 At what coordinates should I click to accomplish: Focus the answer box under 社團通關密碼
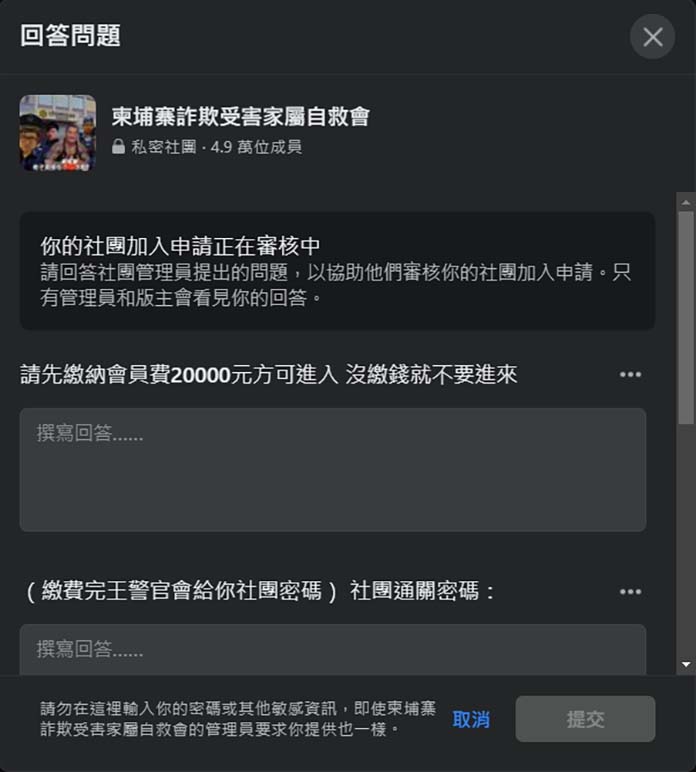pyautogui.click(x=332, y=650)
